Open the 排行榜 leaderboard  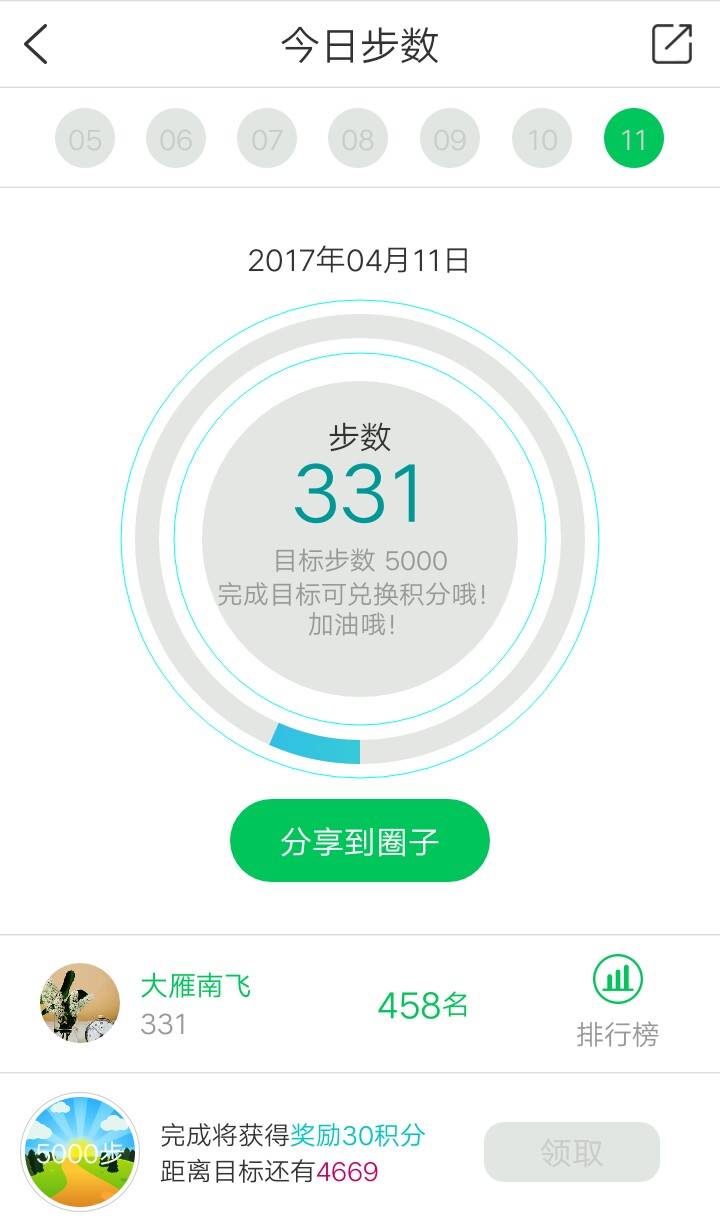click(618, 1002)
